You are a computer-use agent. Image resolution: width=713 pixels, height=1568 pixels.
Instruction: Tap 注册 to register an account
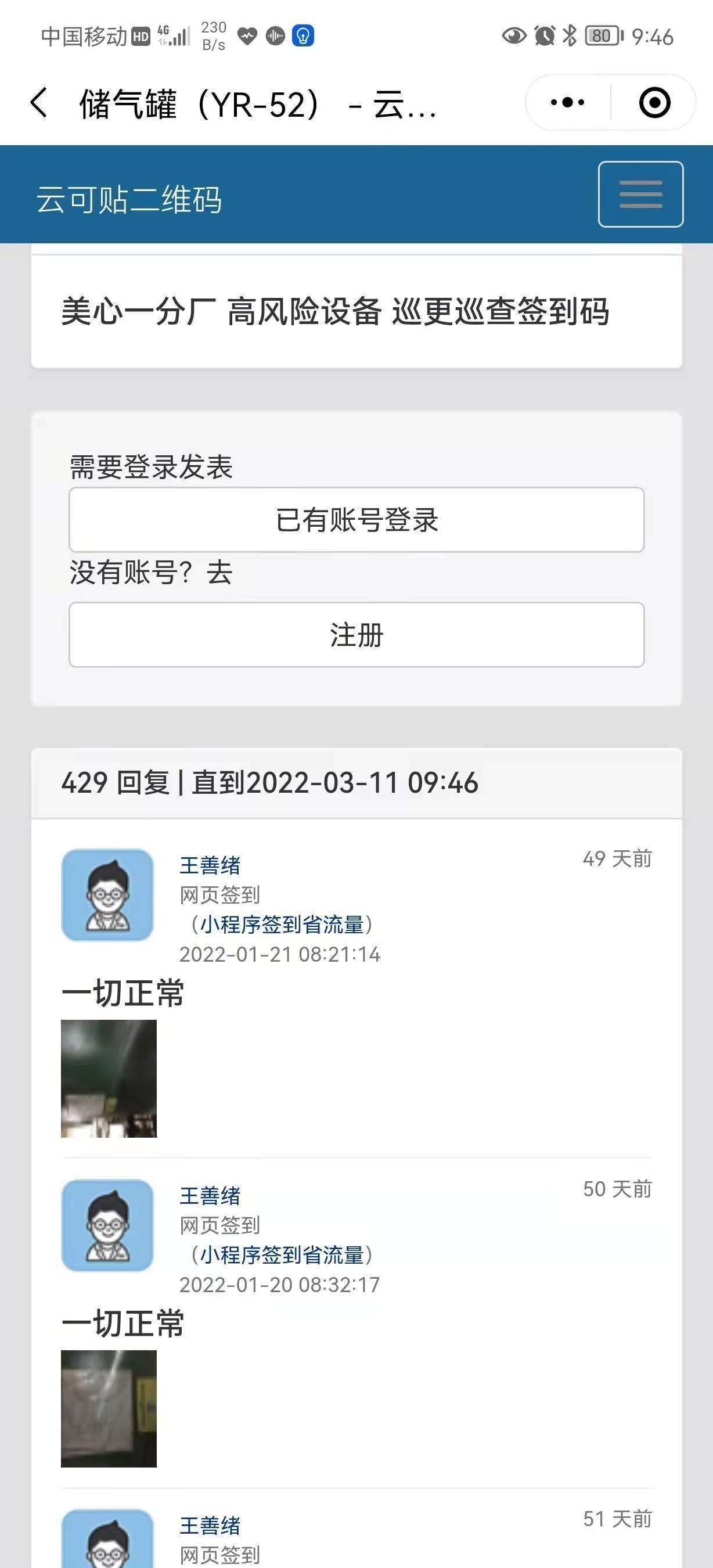coord(356,635)
